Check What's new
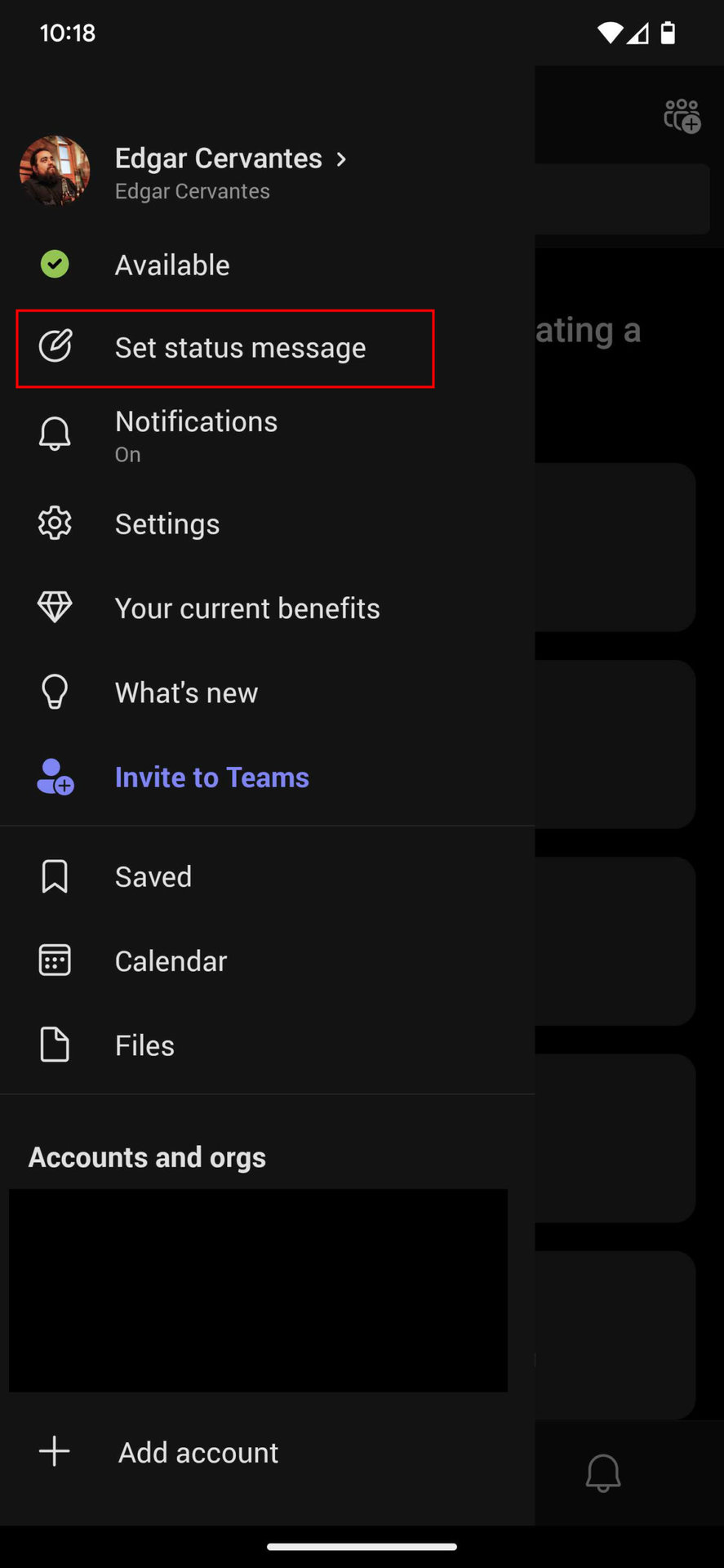This screenshot has height=1568, width=724. 186,693
